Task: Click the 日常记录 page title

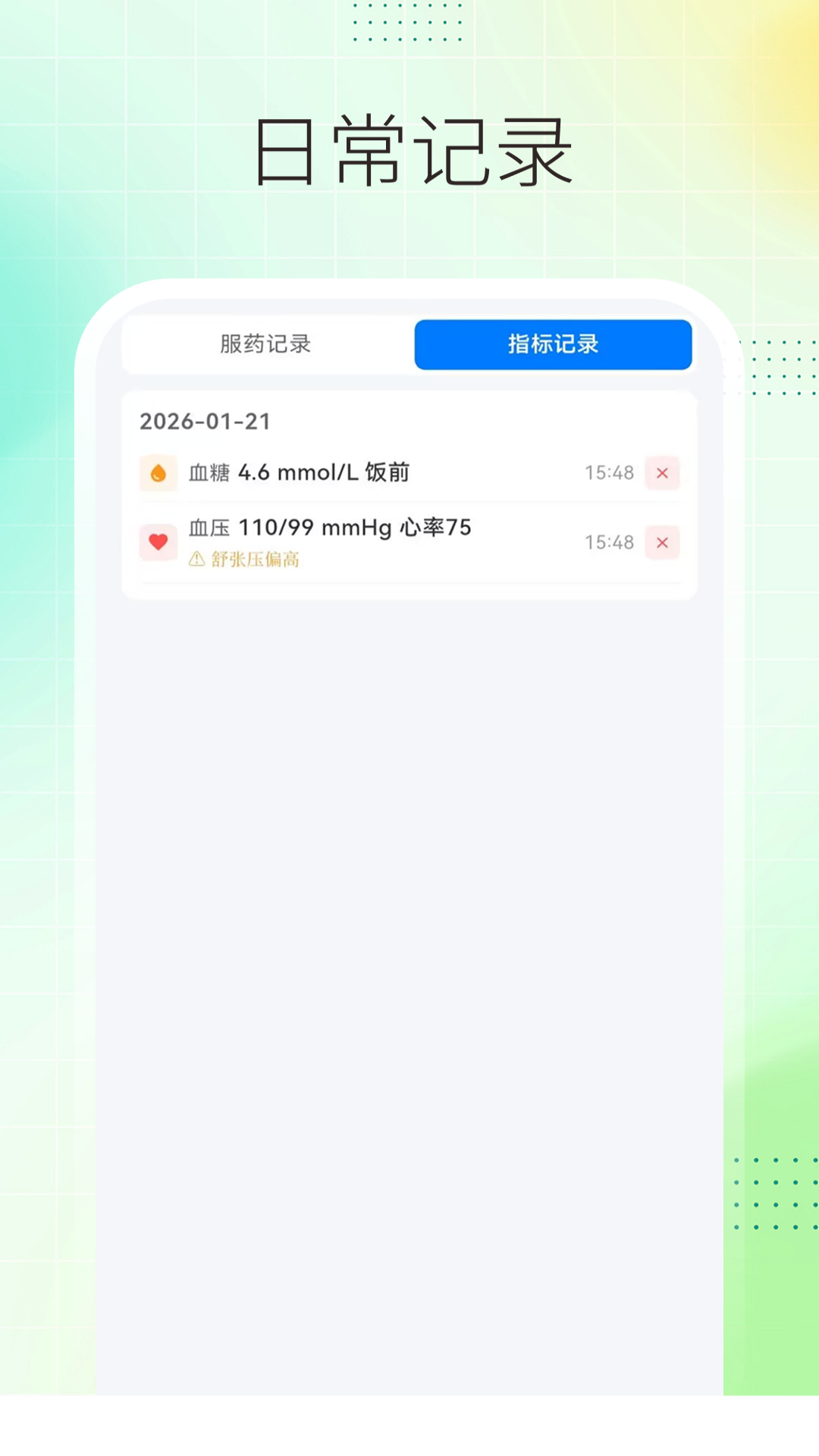Action: click(x=409, y=149)
